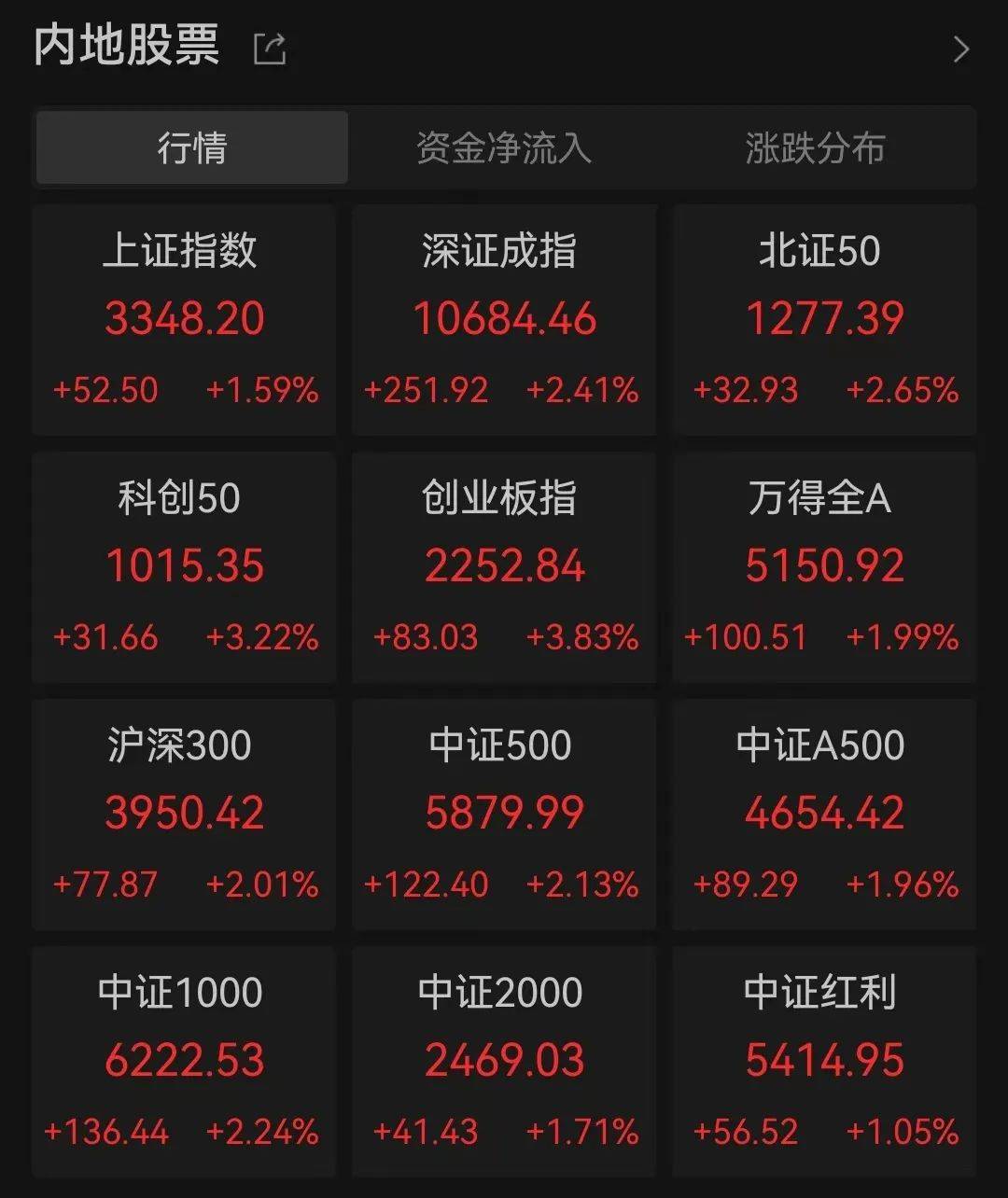Select the 行情 tab
This screenshot has height=1198, width=1008.
[191, 147]
